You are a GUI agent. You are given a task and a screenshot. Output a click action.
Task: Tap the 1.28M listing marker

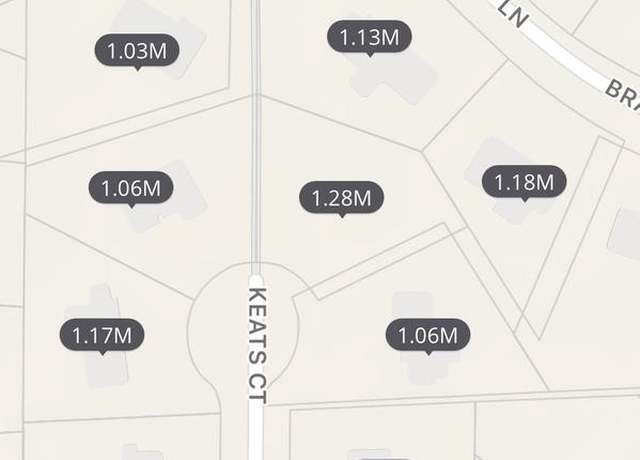342,197
